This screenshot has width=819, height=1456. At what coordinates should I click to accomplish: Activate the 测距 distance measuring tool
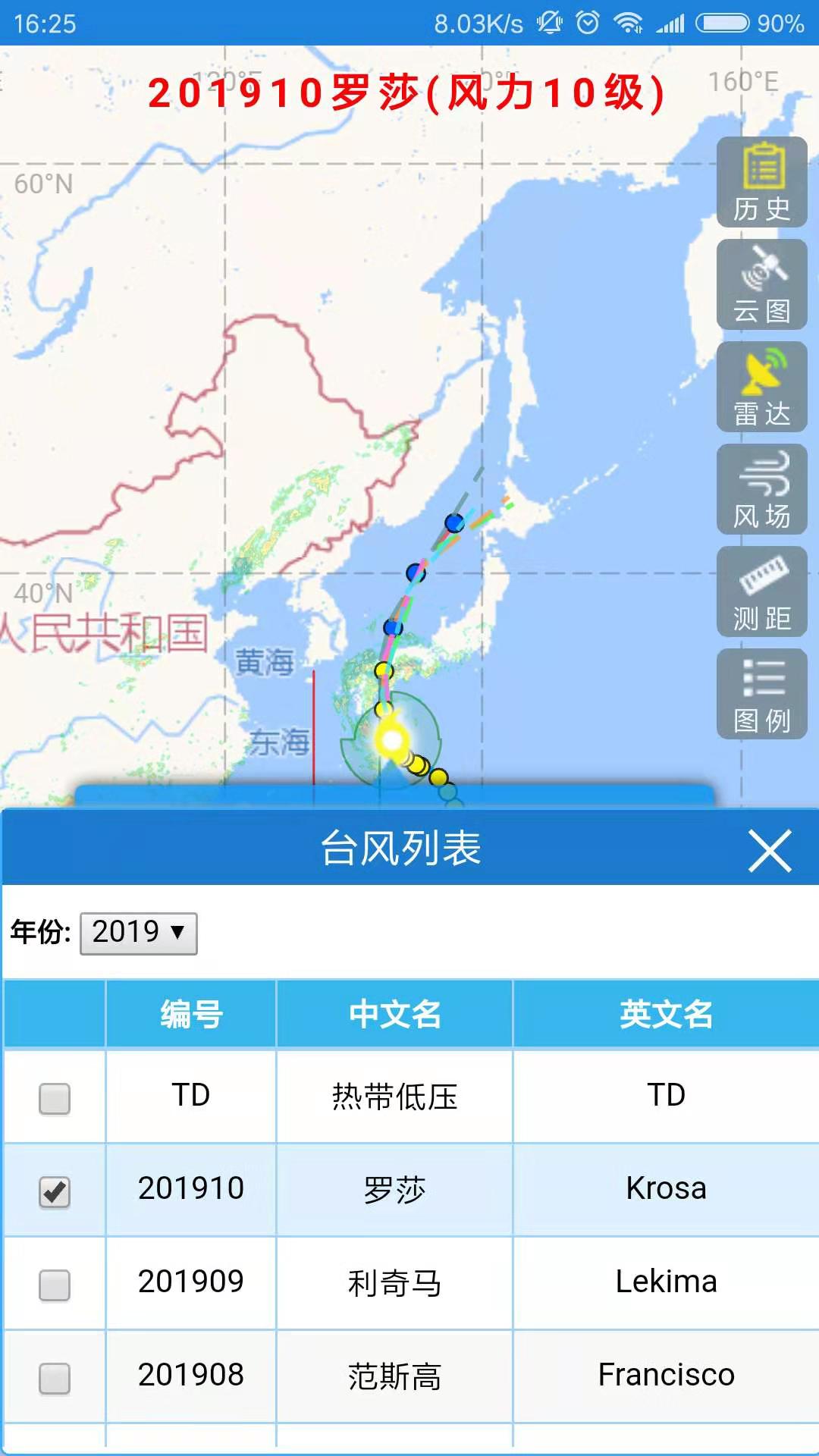pyautogui.click(x=762, y=591)
